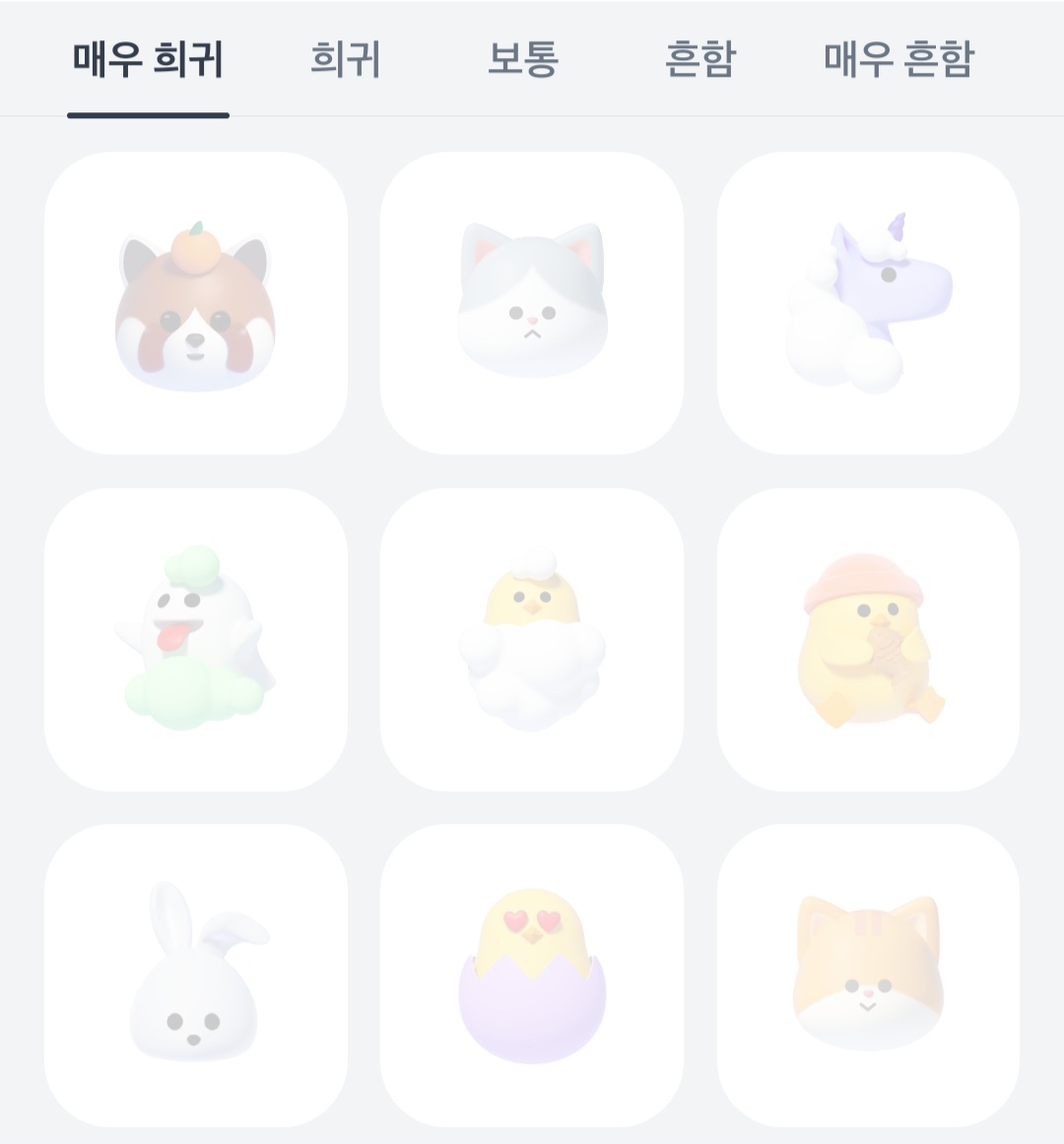Select the 매우 희귀 rarity tab
Image resolution: width=1064 pixels, height=1144 pixels.
coord(147,60)
